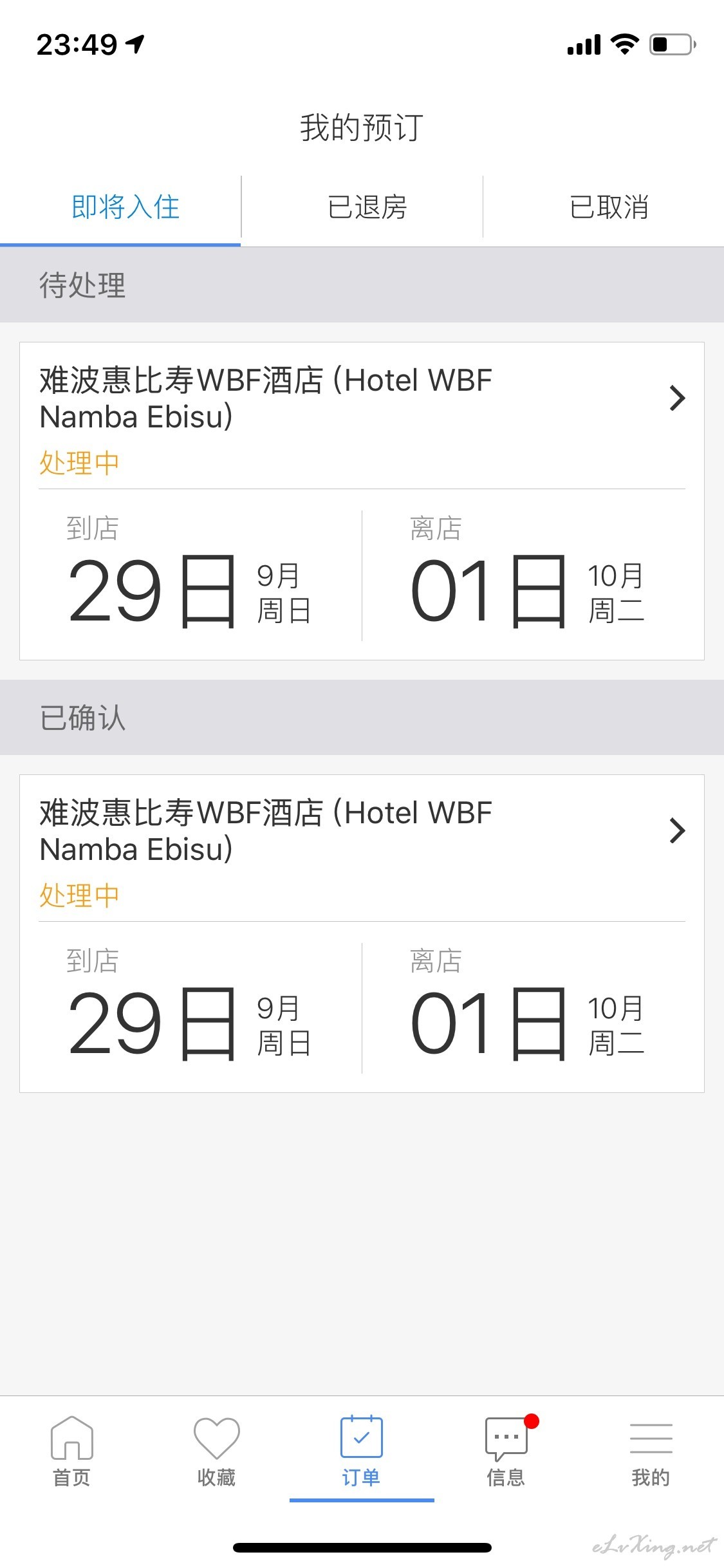
Task: Switch to the 已退房 tab
Action: (362, 207)
